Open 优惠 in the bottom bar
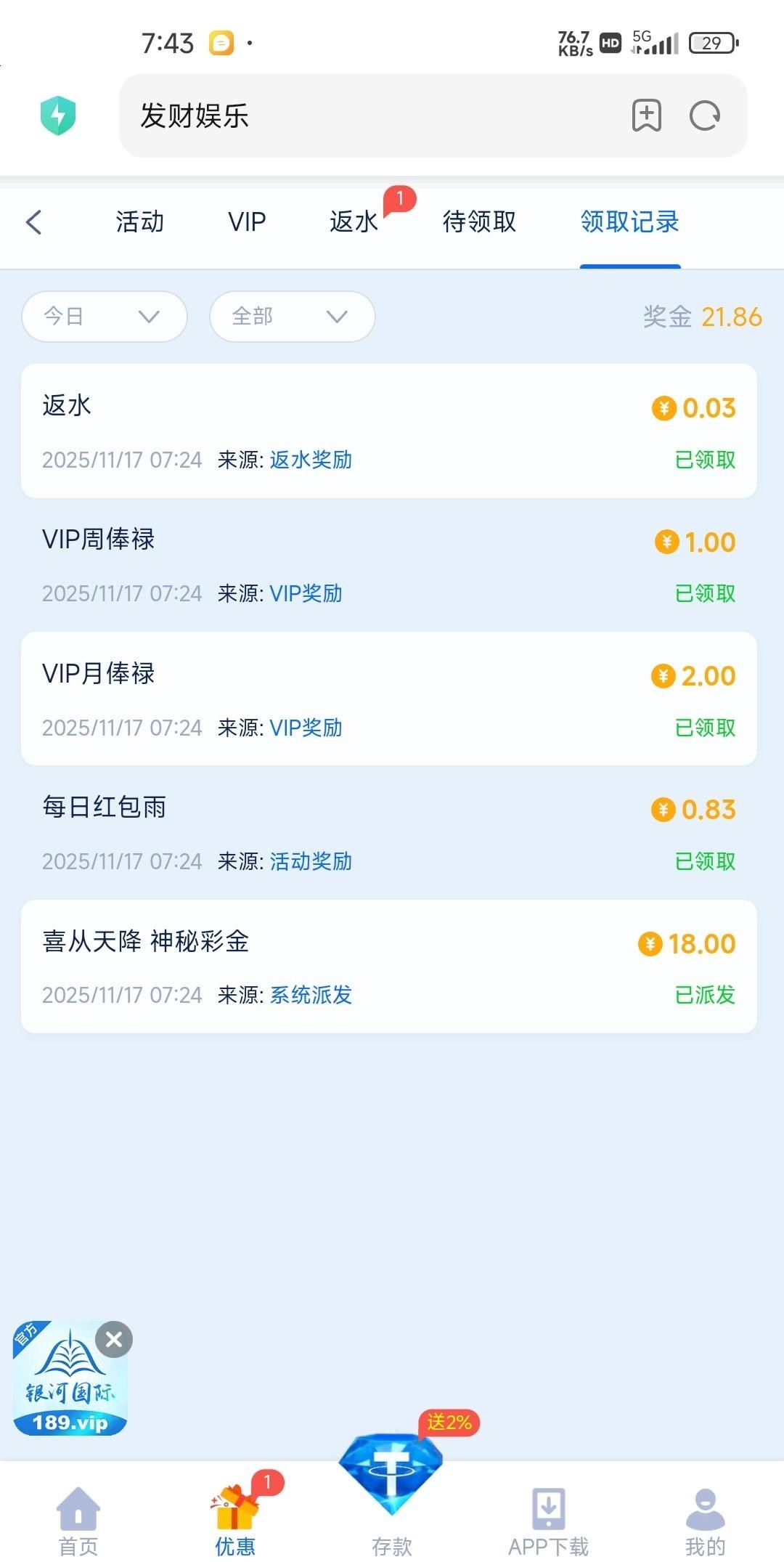This screenshot has width=784, height=1562. point(235,1520)
